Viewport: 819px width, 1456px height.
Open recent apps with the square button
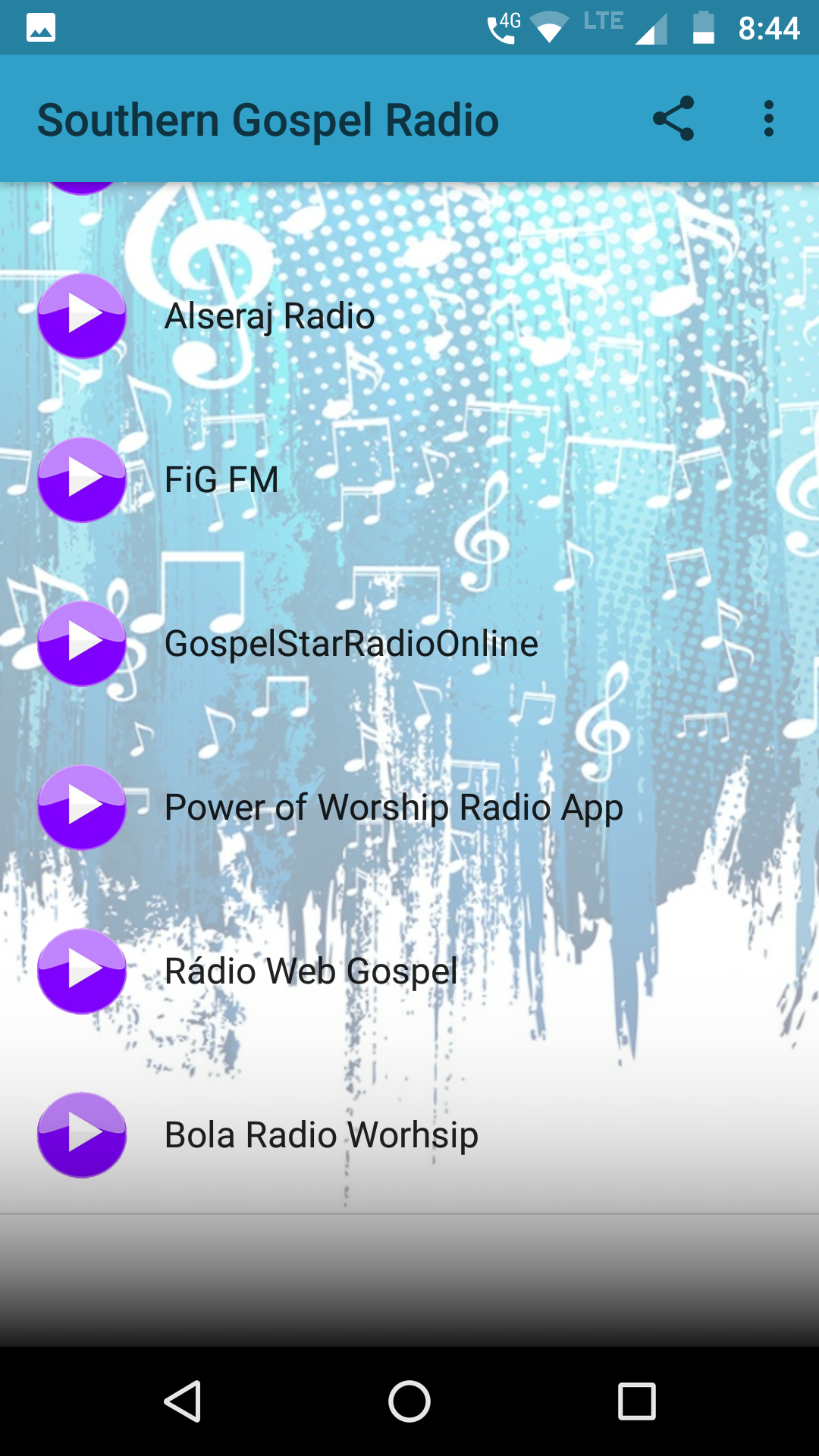(x=634, y=1399)
